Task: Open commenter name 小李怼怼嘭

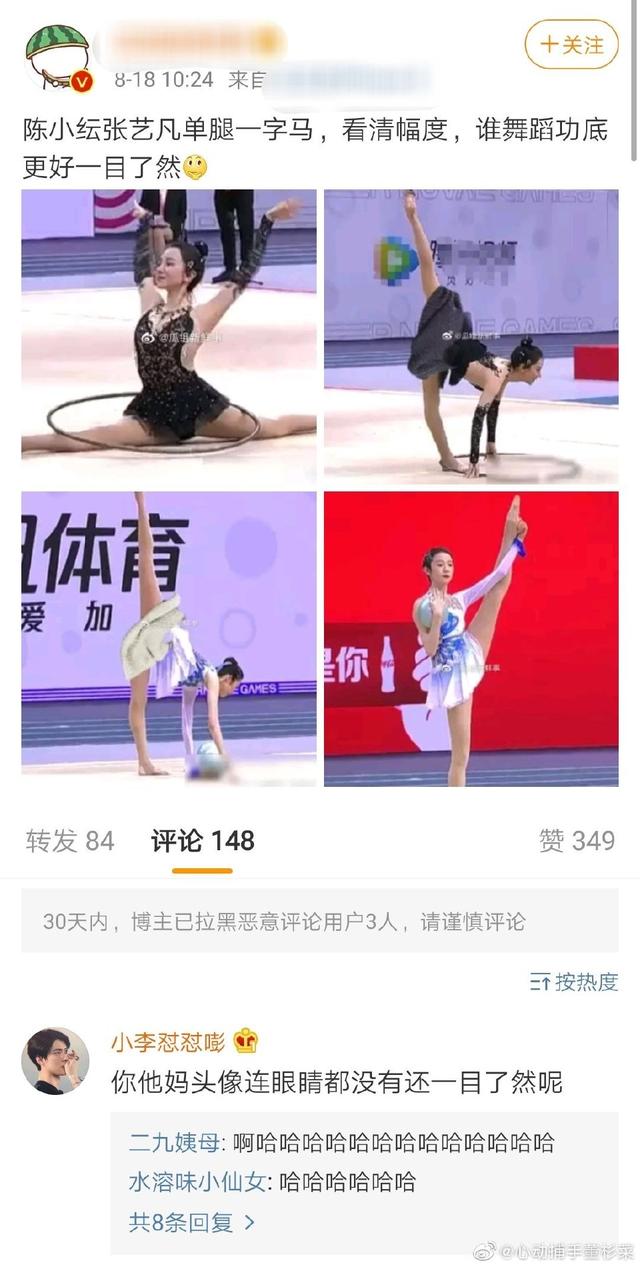Action: pyautogui.click(x=168, y=1042)
